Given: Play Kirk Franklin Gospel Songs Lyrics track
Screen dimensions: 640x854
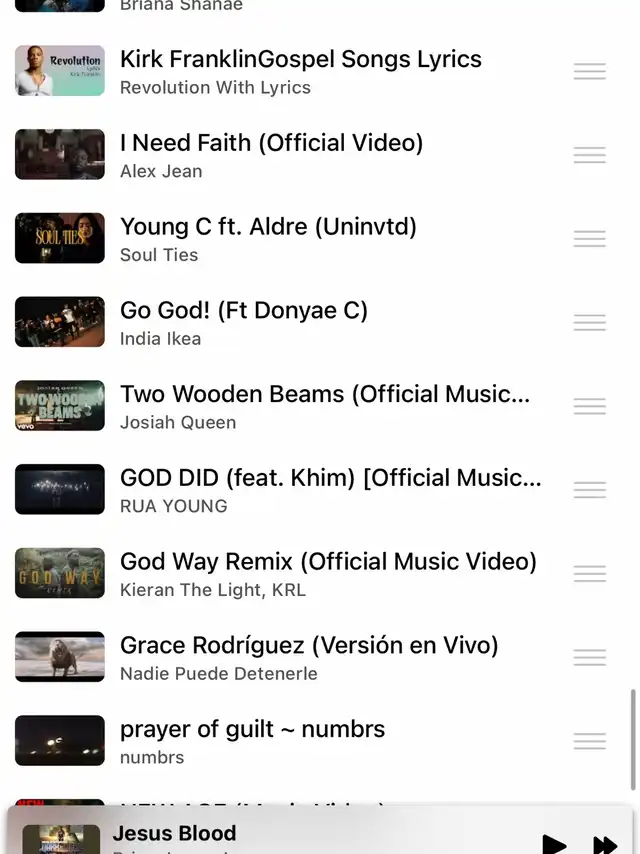Looking at the screenshot, I should pos(300,71).
